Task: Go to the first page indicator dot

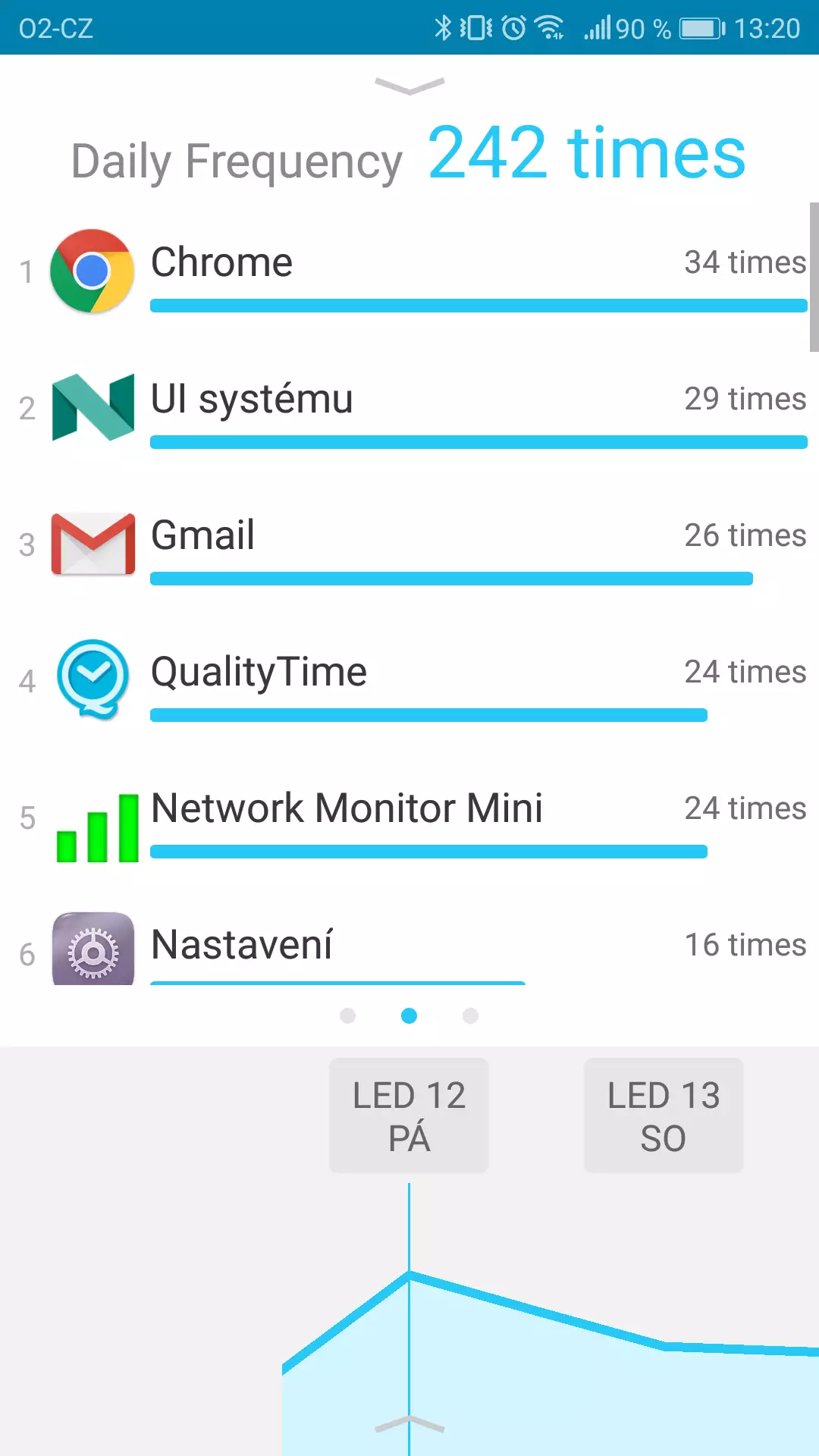Action: tap(348, 1015)
